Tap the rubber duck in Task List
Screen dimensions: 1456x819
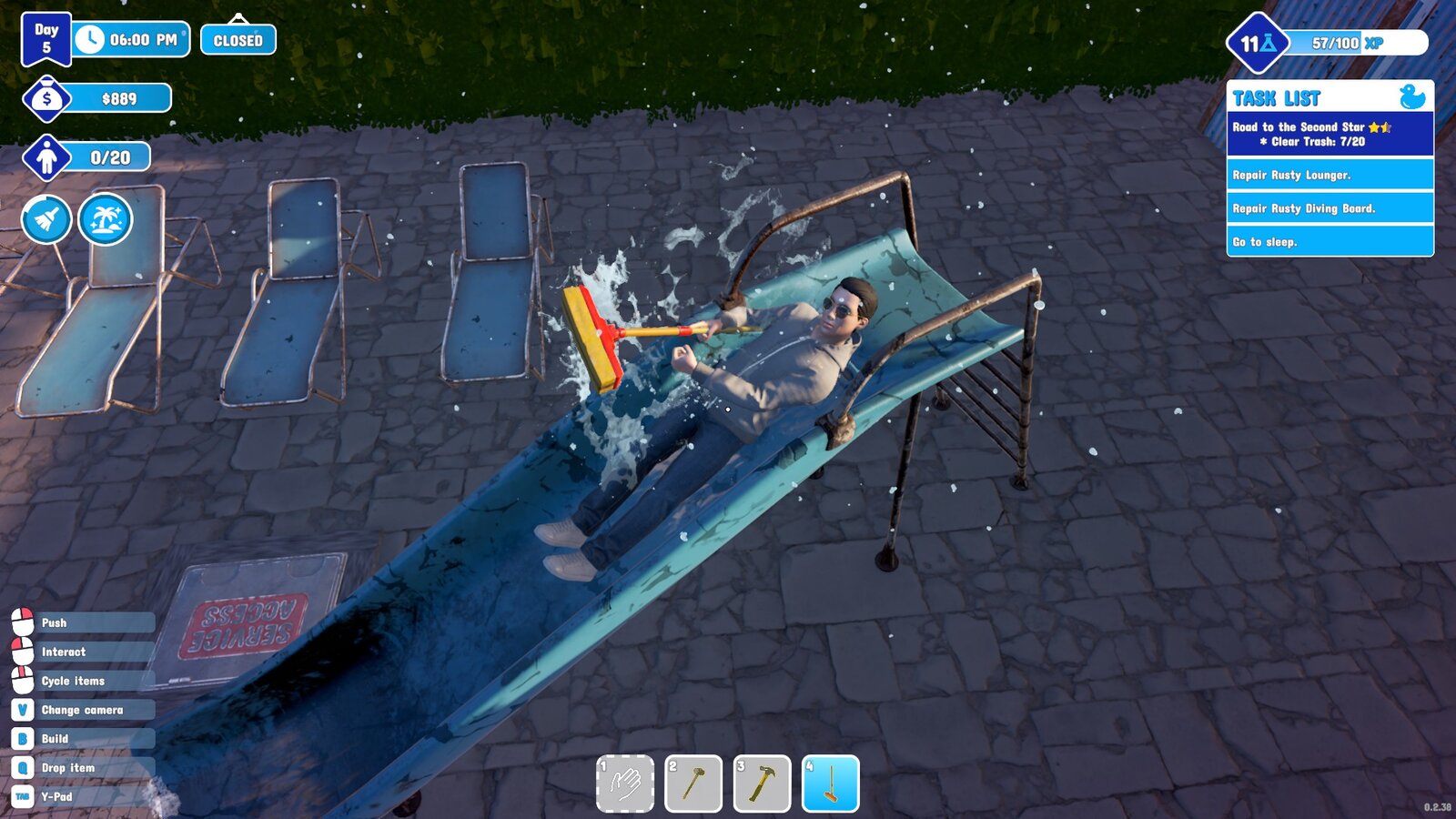(x=1411, y=96)
